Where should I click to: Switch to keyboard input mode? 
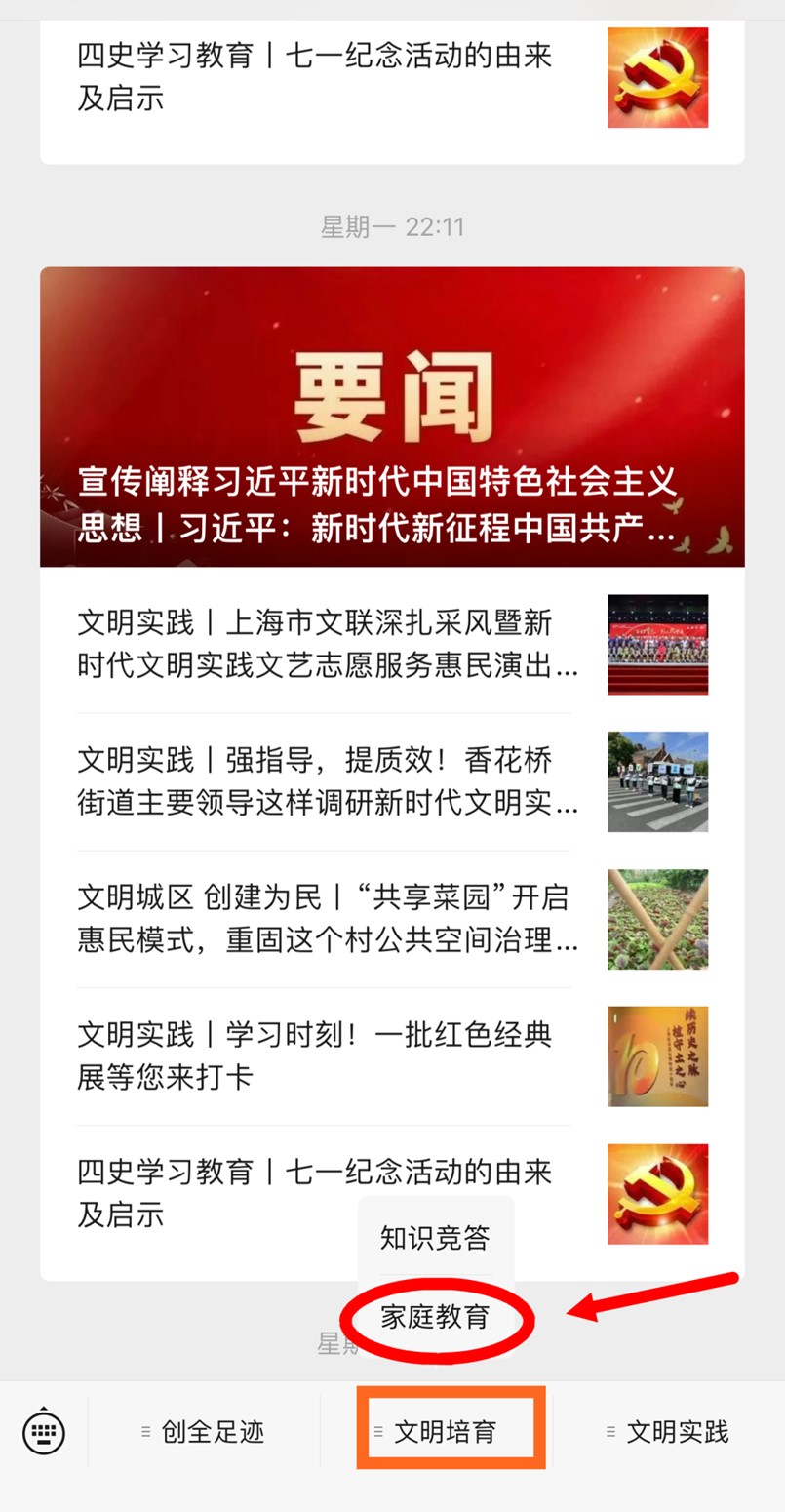(43, 1432)
